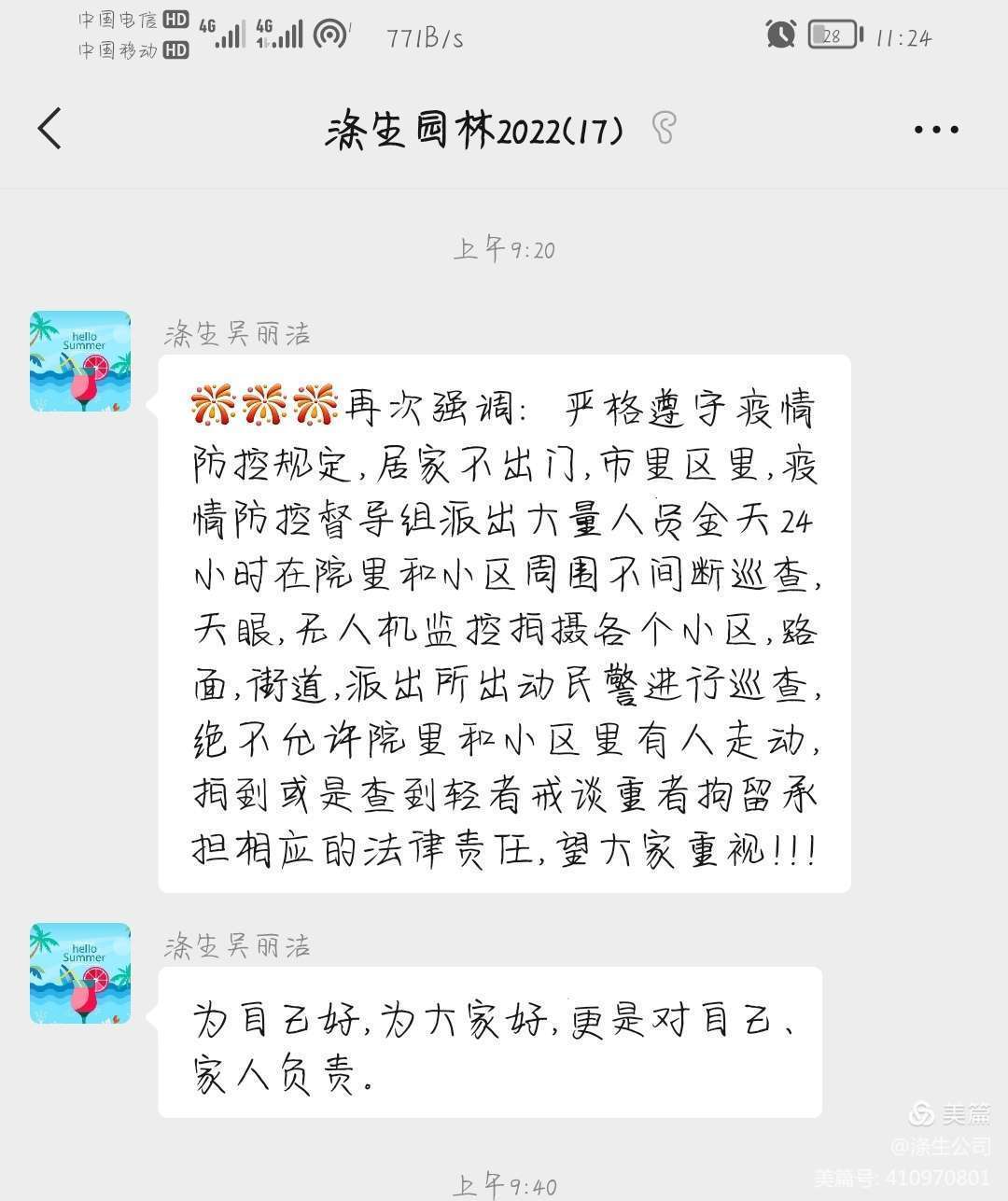Image resolution: width=1008 pixels, height=1201 pixels.
Task: Open sender avatar beside the 再次强调 message
Action: (80, 362)
